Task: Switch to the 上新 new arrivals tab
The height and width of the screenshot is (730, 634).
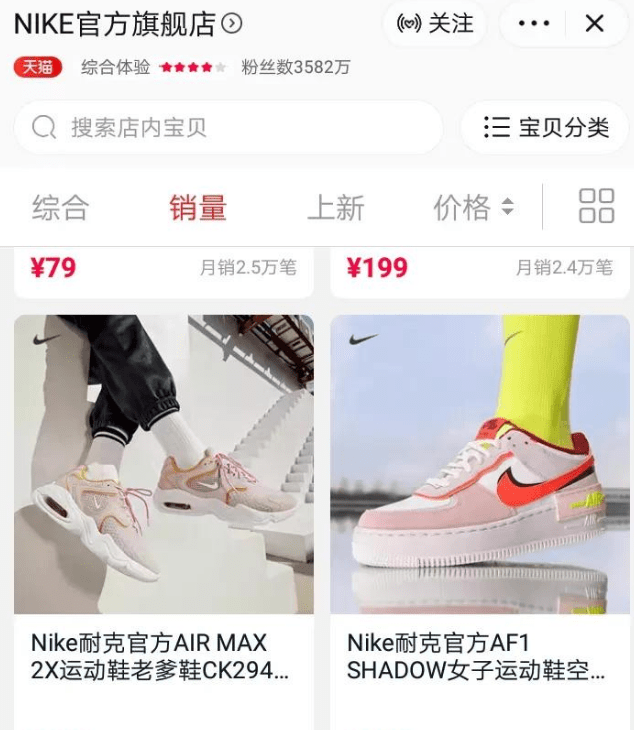Action: [335, 208]
